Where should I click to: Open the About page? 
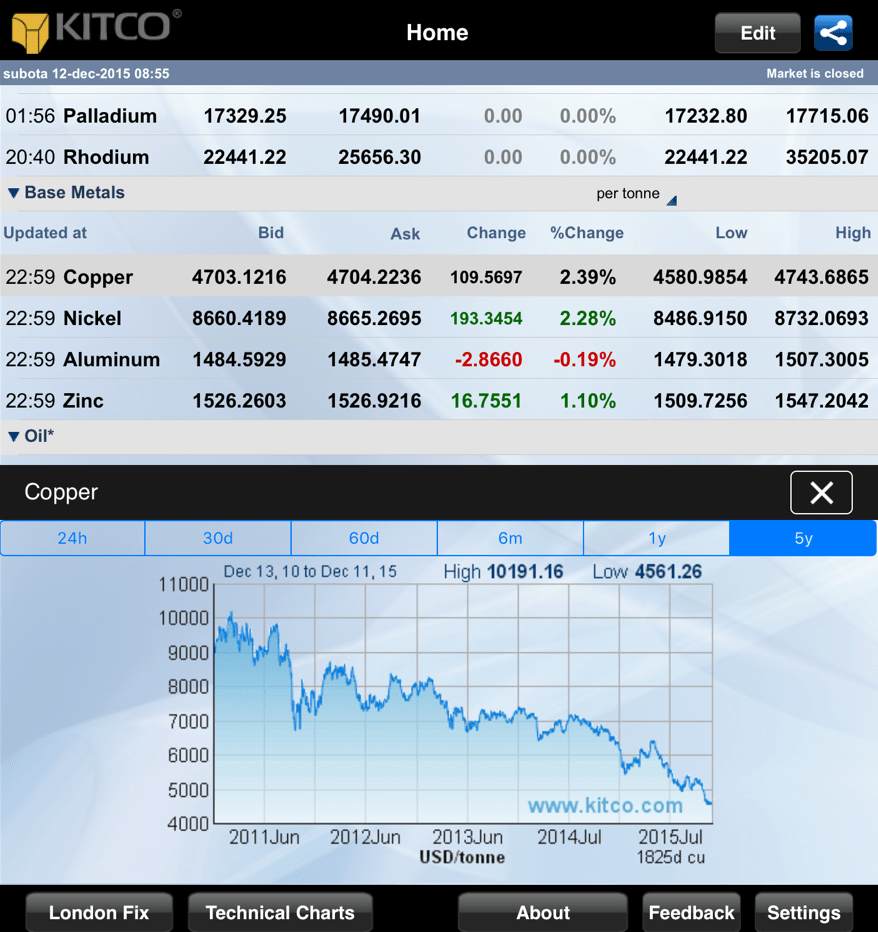542,912
